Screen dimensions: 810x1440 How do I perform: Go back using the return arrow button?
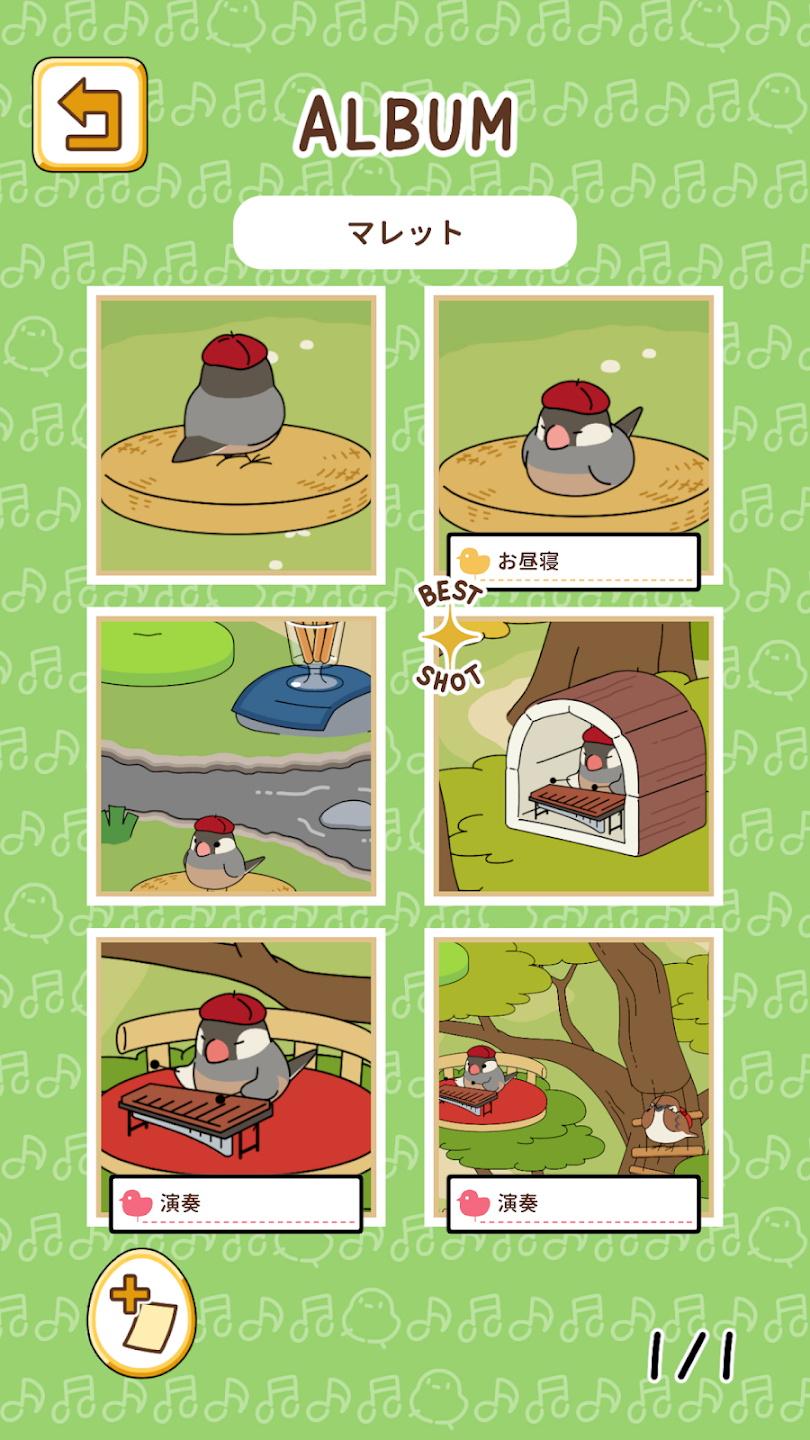coord(90,114)
